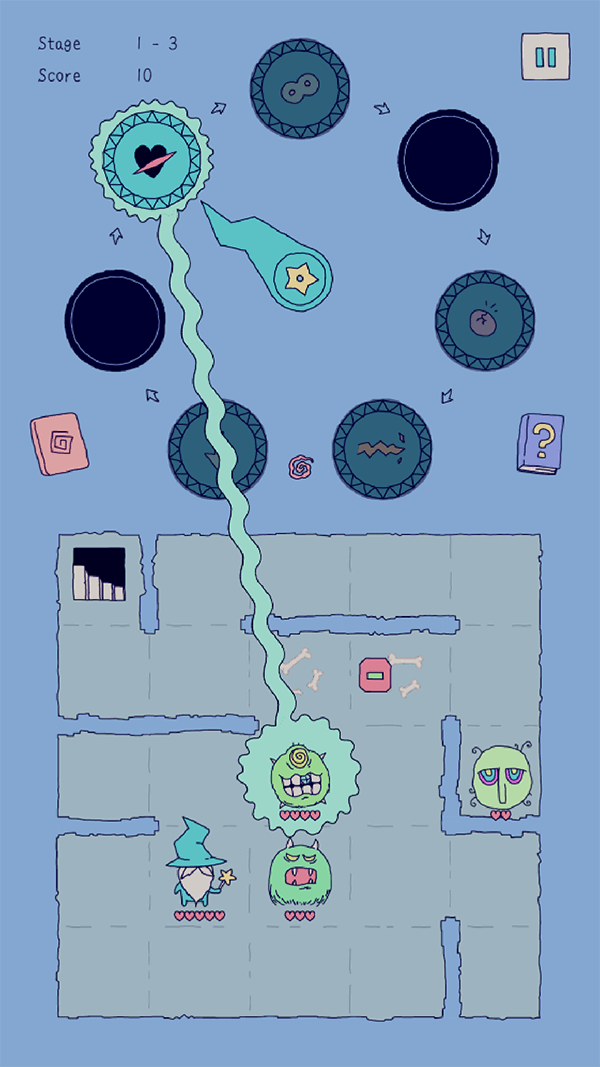Select the heart spell circle

[x=151, y=161]
